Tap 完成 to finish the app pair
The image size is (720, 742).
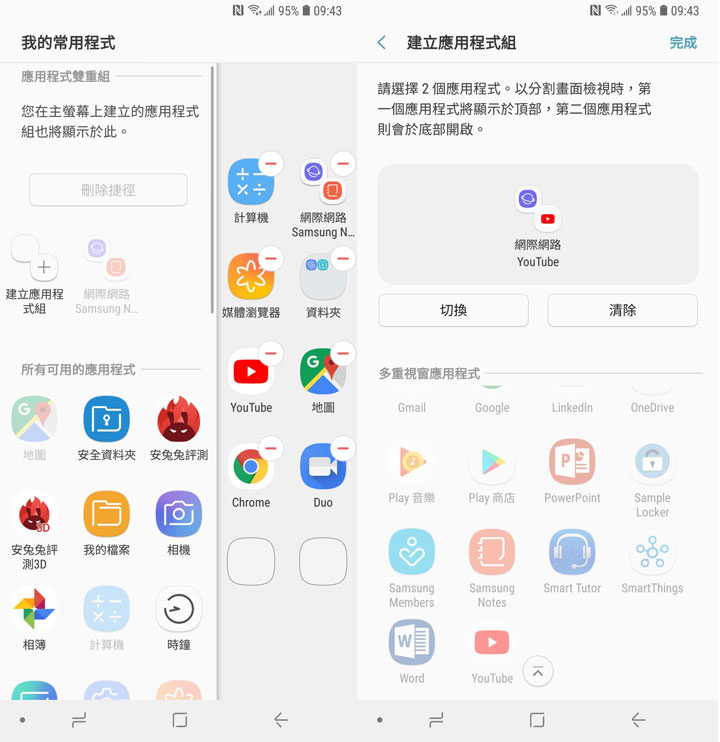(683, 43)
